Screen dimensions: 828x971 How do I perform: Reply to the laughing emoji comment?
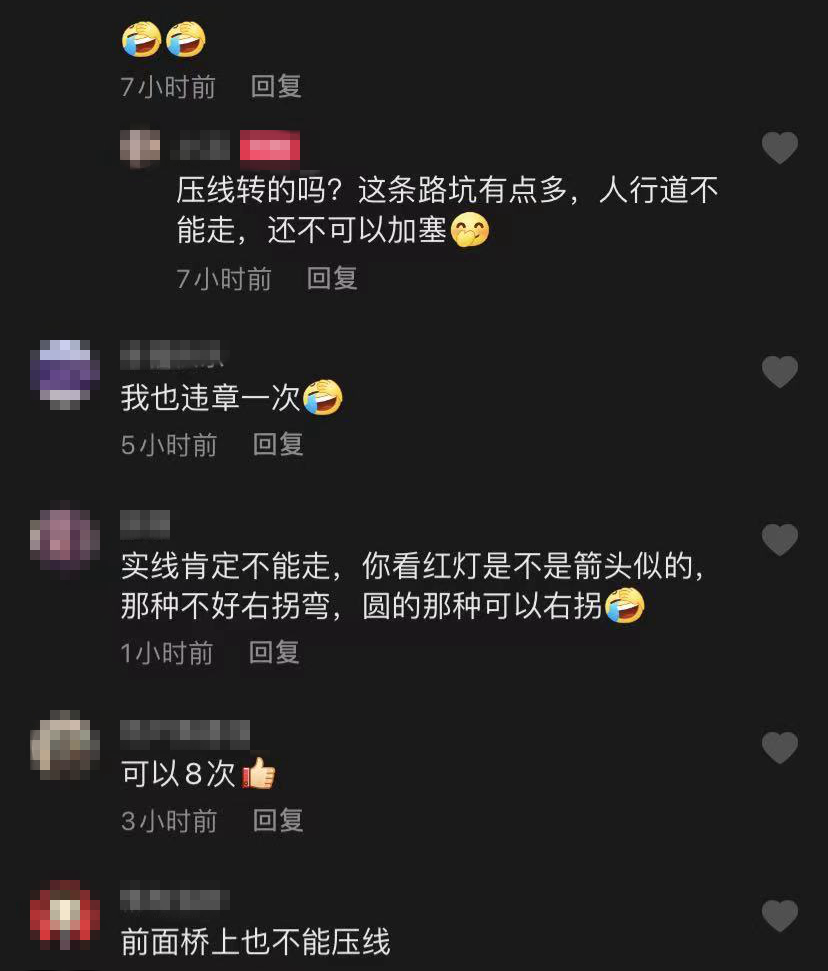(x=276, y=87)
